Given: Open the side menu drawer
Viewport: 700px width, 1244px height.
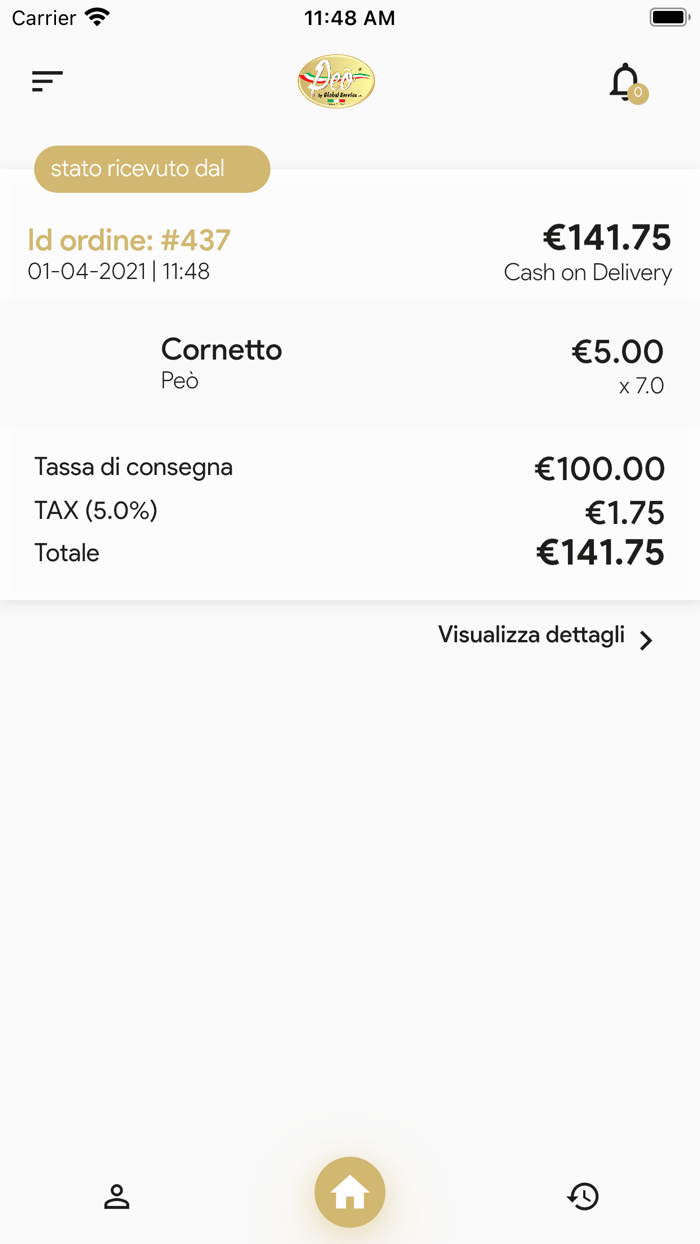Looking at the screenshot, I should click(x=47, y=82).
